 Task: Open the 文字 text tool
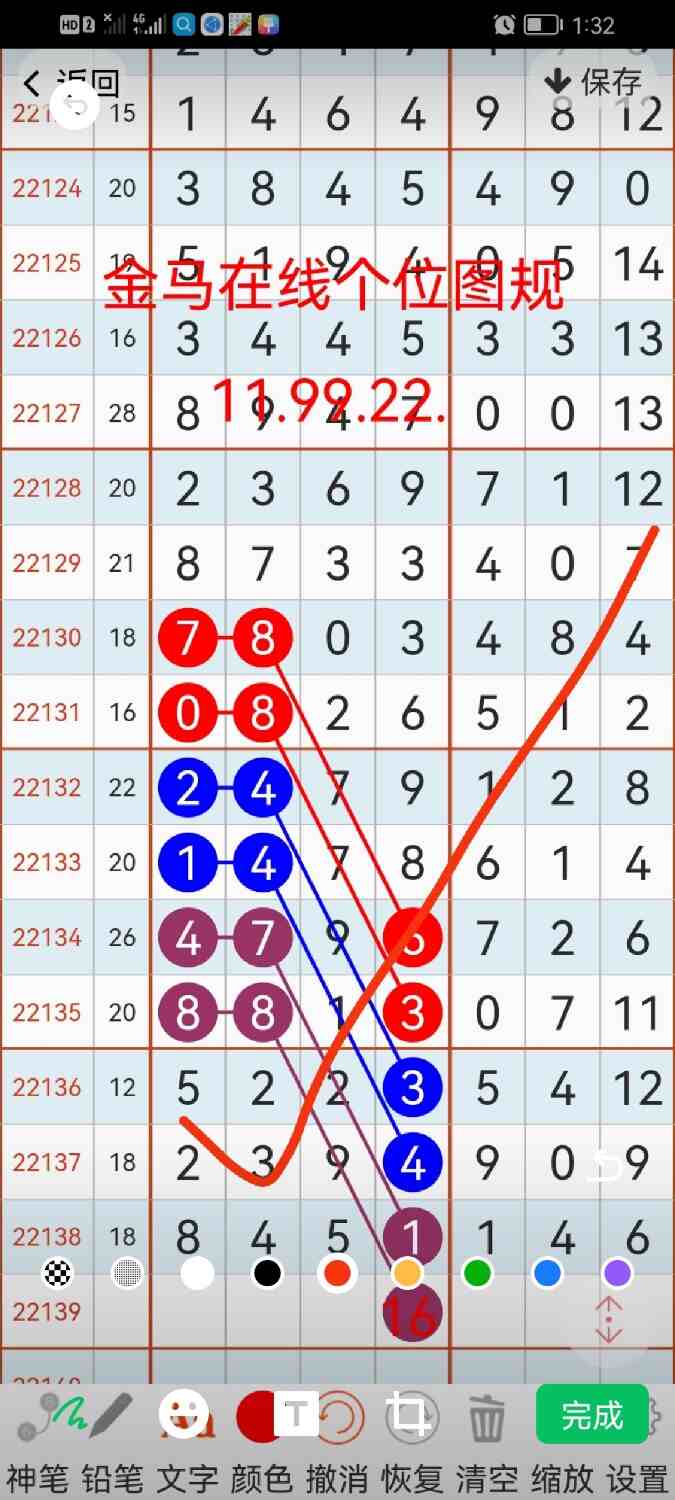click(x=186, y=1440)
